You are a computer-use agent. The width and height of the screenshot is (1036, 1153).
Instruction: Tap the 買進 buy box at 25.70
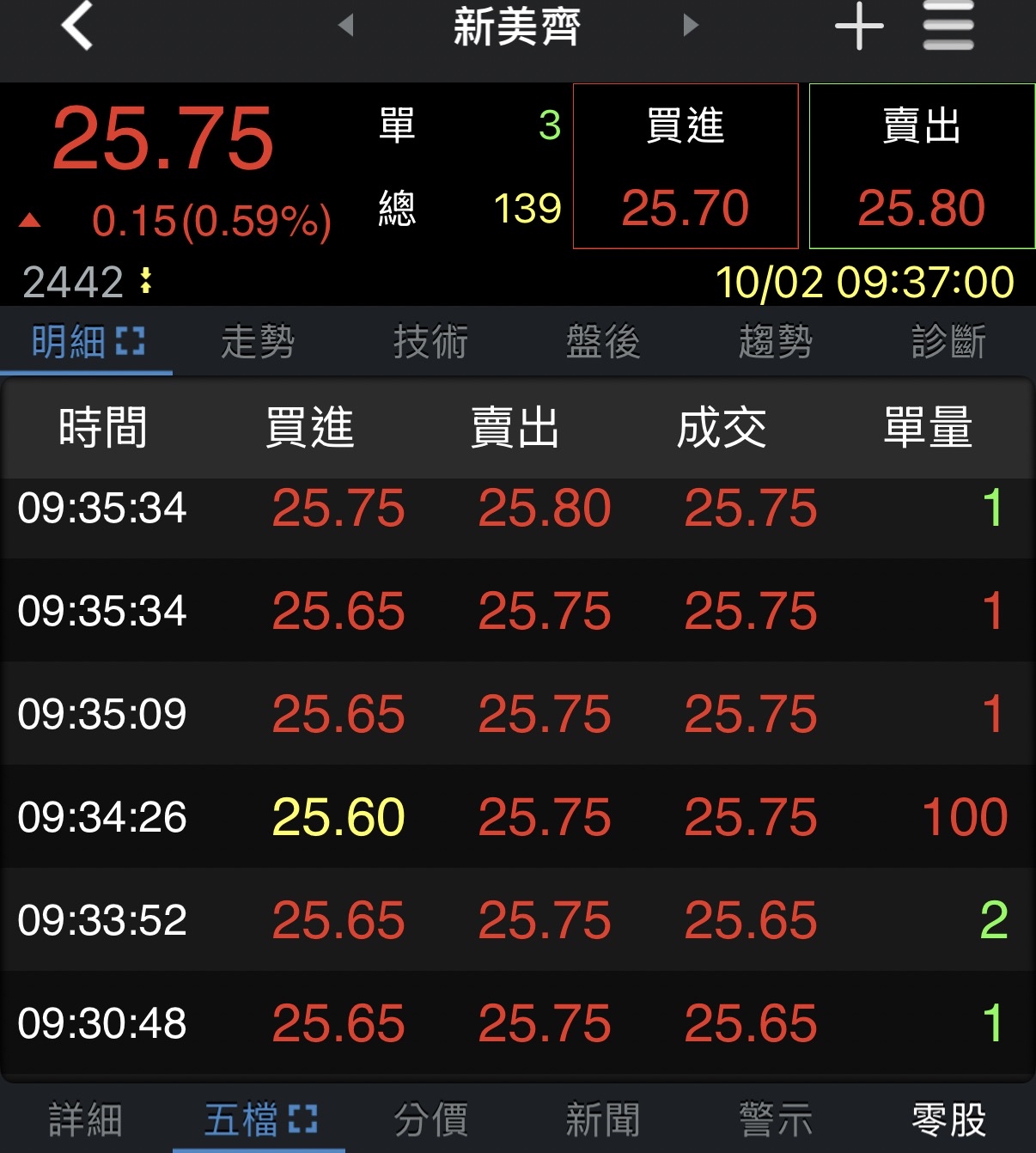point(686,167)
